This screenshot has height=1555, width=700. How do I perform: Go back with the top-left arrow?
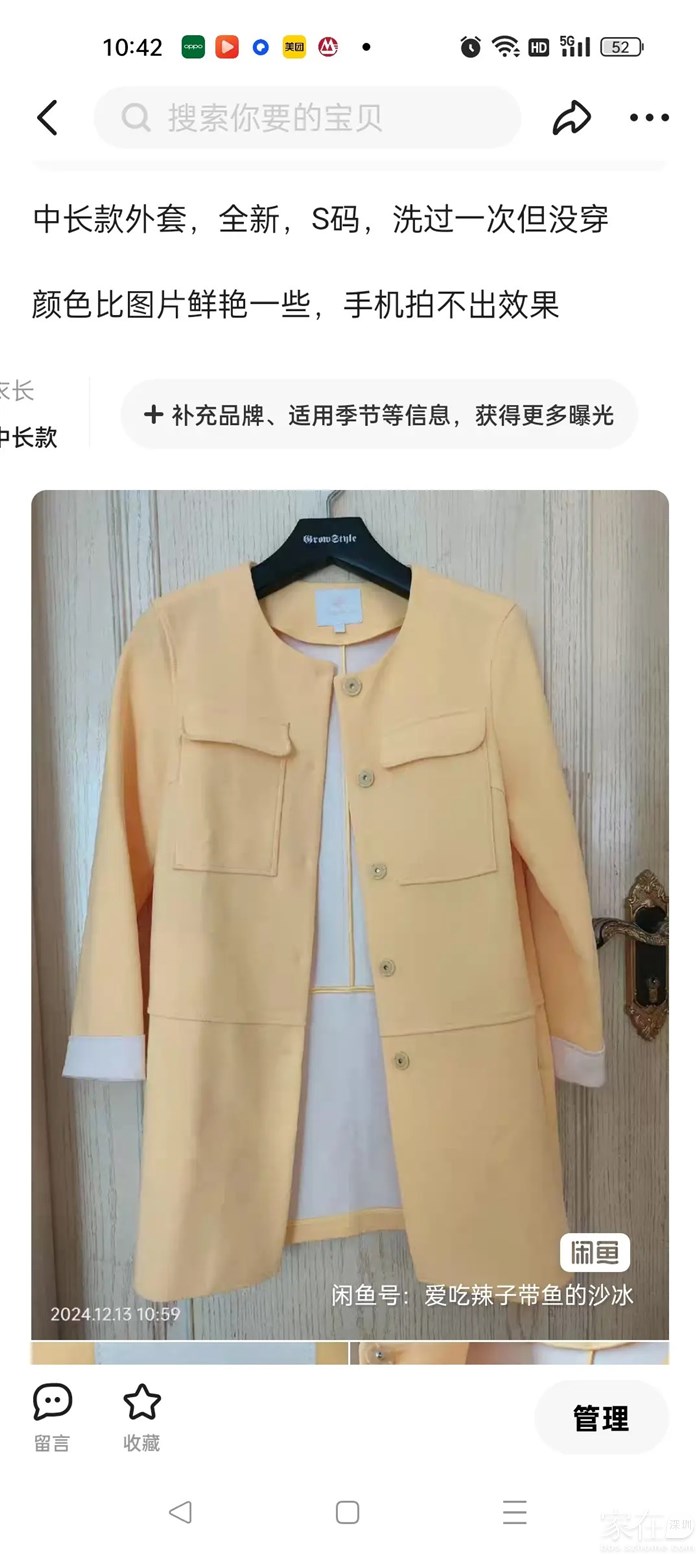coord(47,118)
